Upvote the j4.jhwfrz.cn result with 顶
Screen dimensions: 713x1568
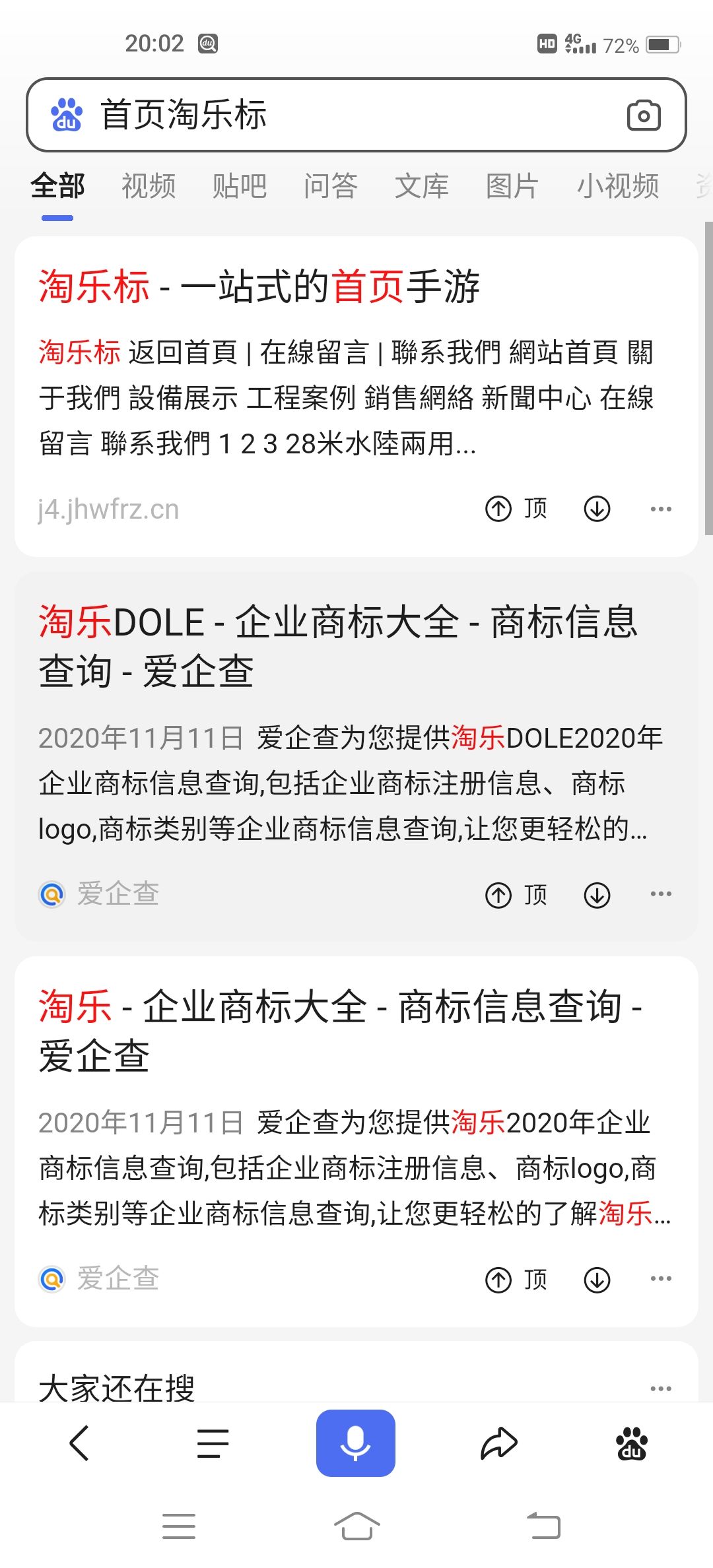pos(516,509)
